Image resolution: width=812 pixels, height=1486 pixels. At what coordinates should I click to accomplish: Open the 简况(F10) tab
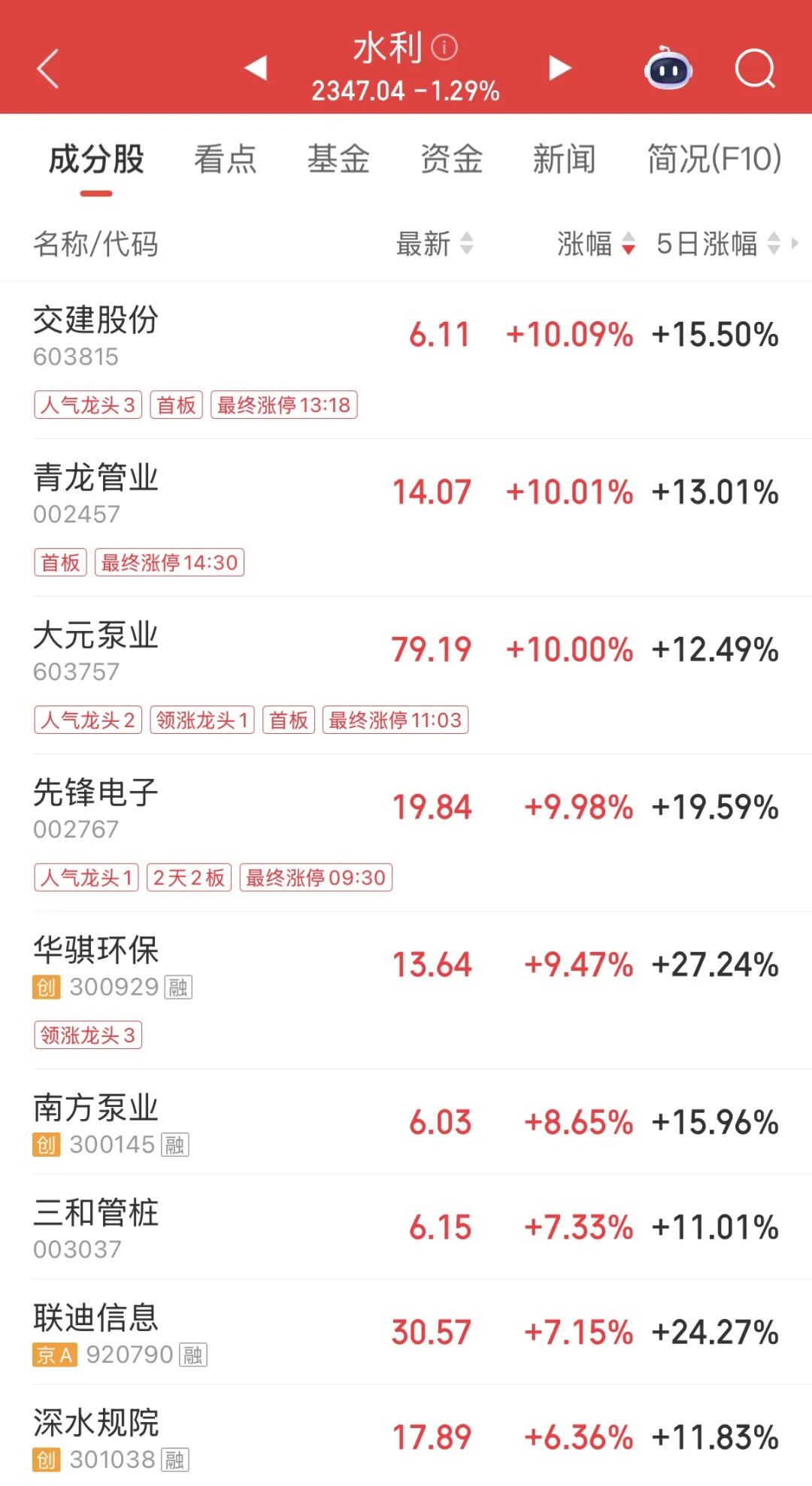click(715, 159)
